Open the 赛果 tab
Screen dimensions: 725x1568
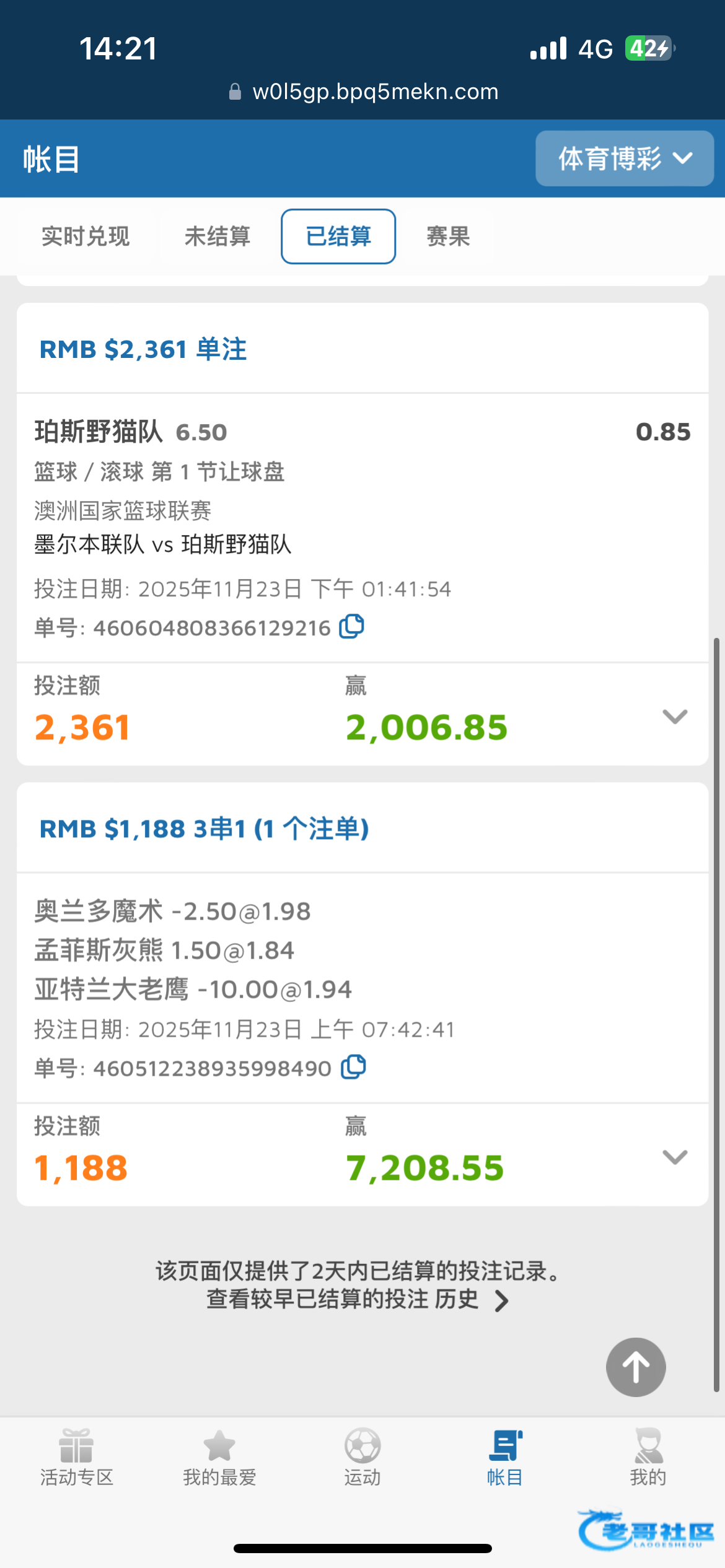[448, 237]
